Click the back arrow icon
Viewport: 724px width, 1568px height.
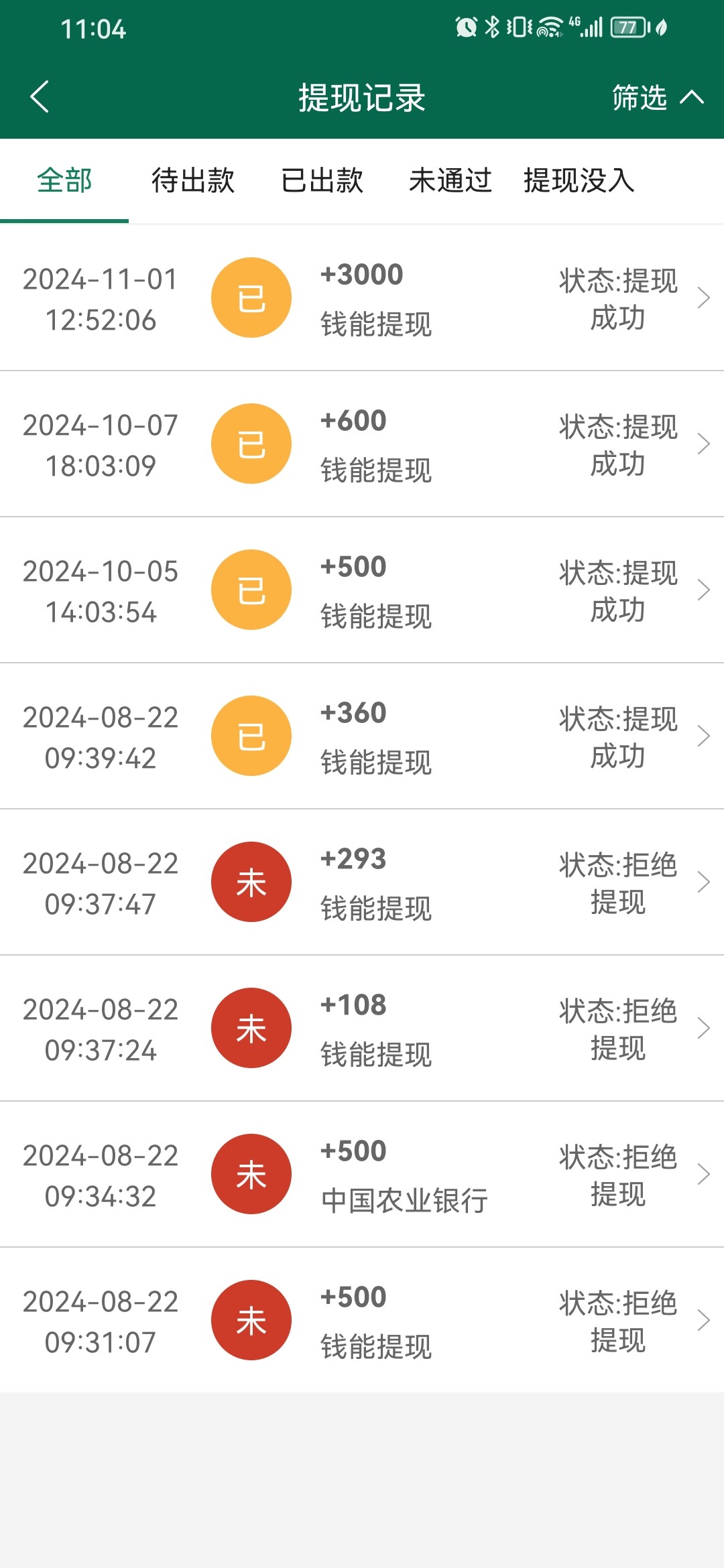pyautogui.click(x=39, y=97)
